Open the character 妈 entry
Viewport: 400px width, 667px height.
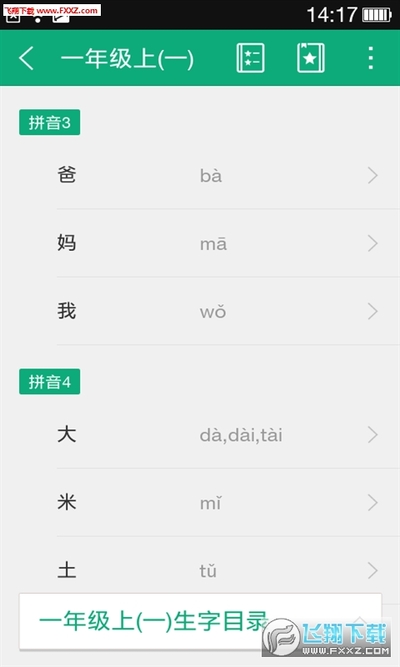tap(228, 243)
